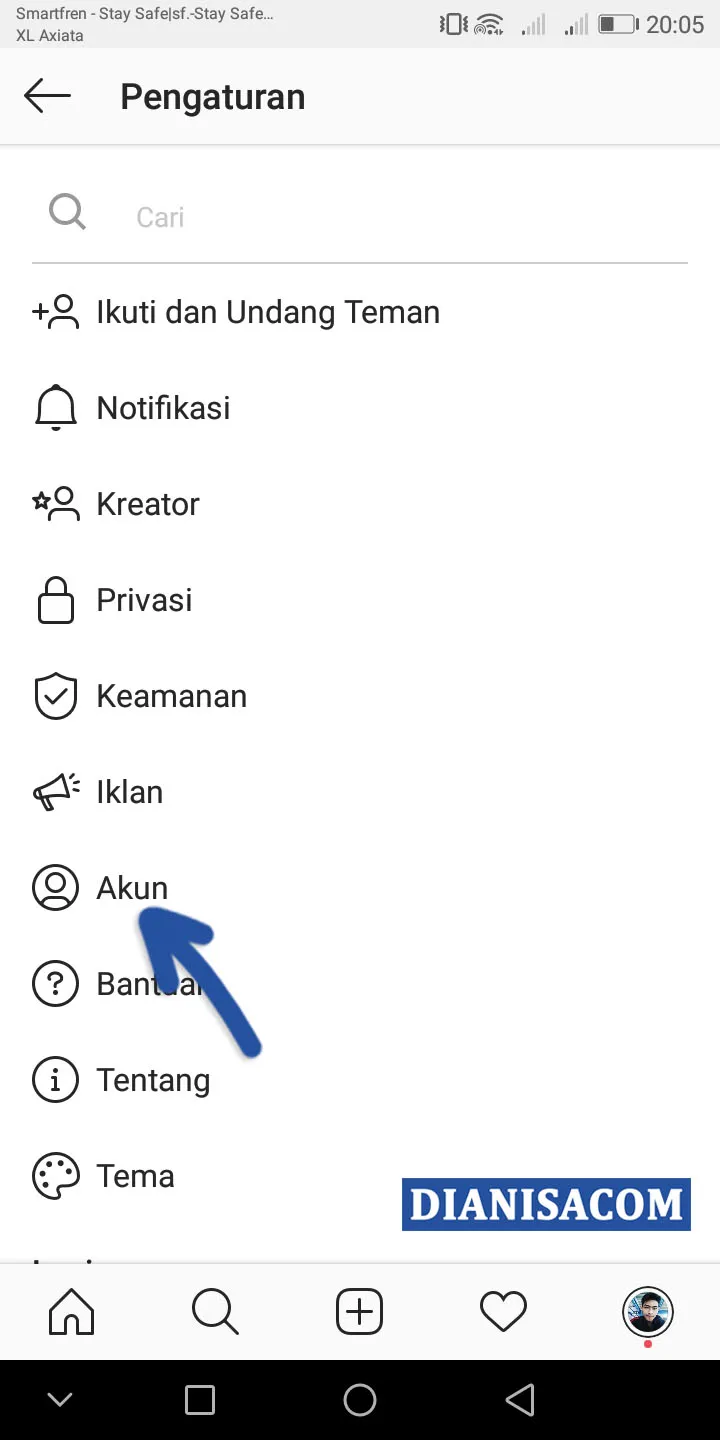Viewport: 720px width, 1440px height.
Task: Tap the Explore search icon in bottom bar
Action: (x=215, y=1311)
